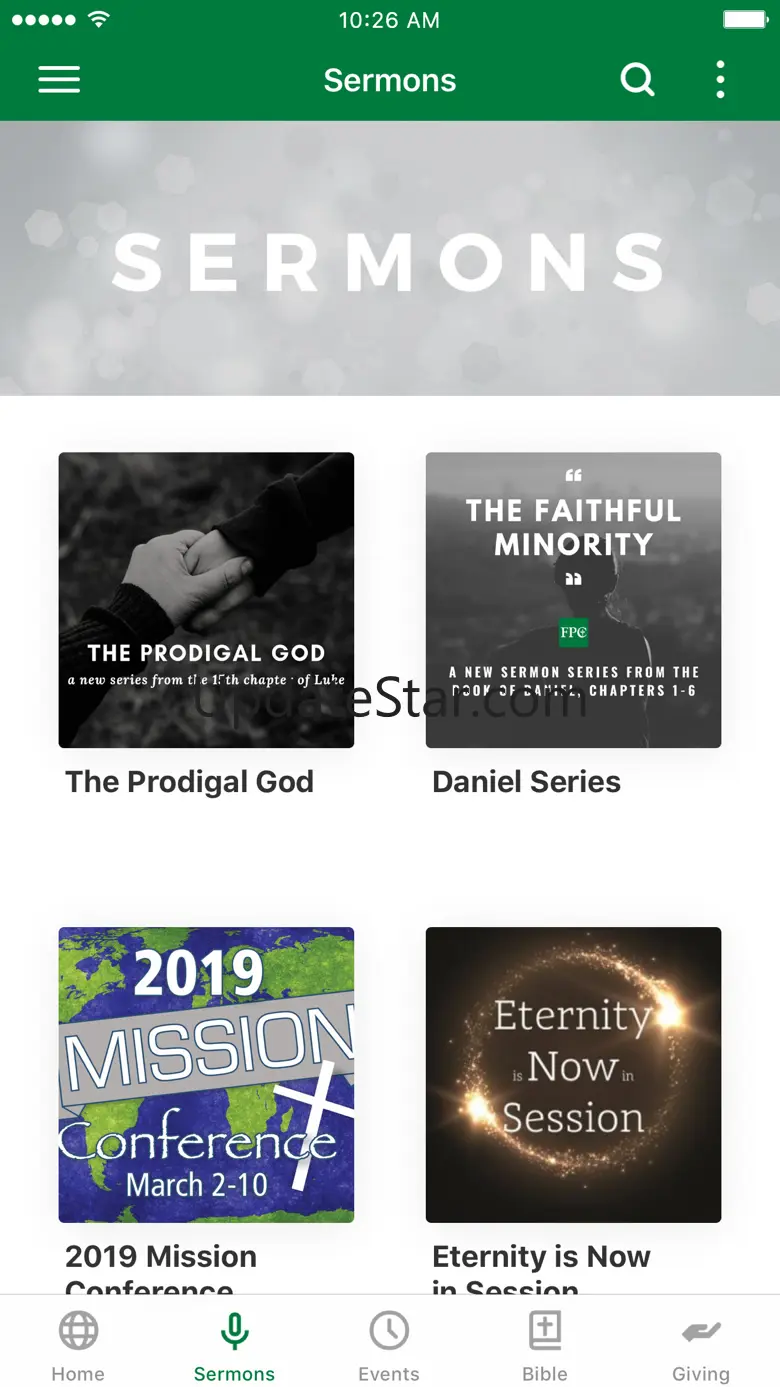Search sermons with the magnifier icon
780x1387 pixels.
click(x=637, y=80)
